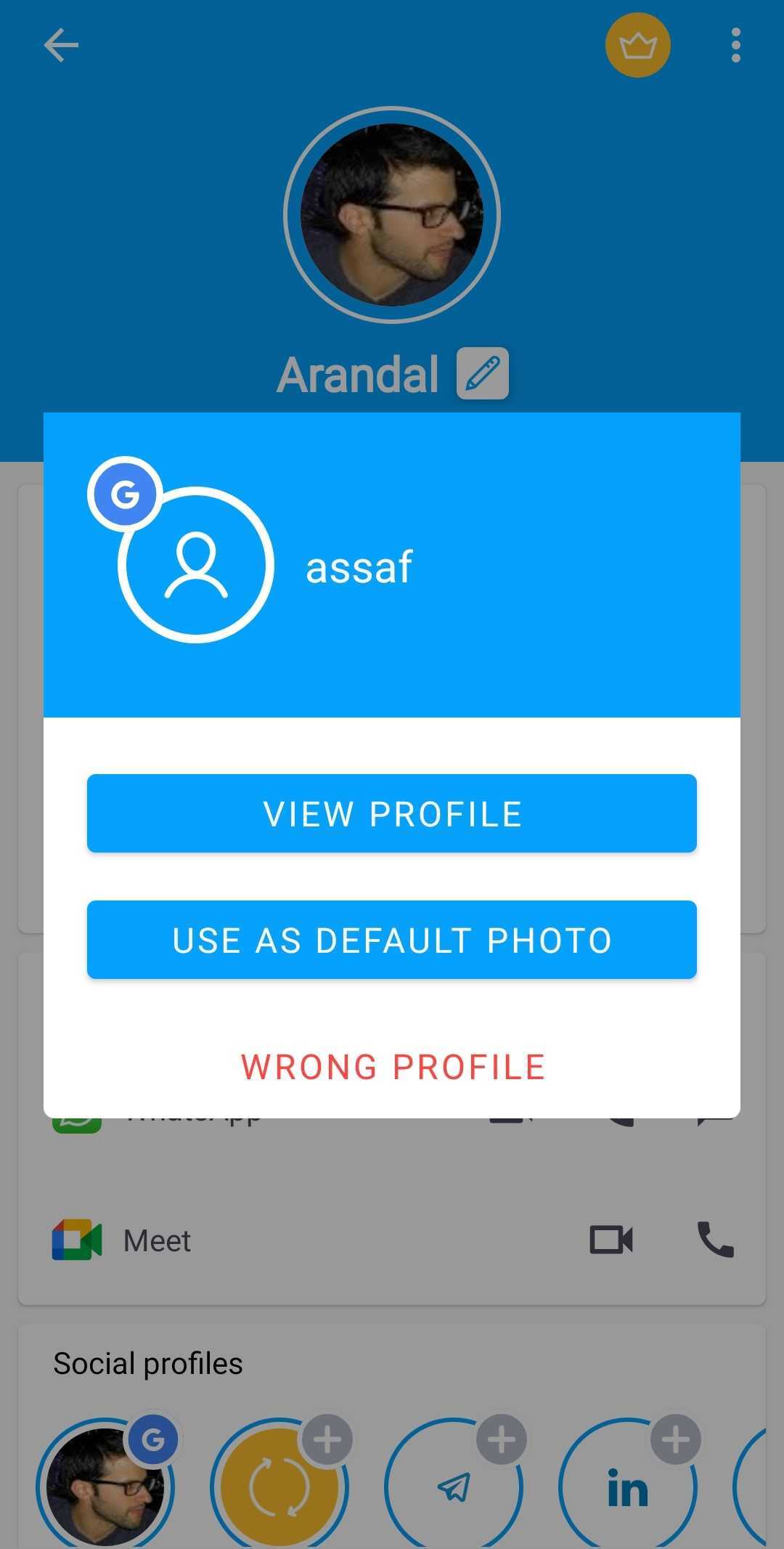The width and height of the screenshot is (784, 1549).
Task: Start a Meet video call
Action: pos(611,1240)
